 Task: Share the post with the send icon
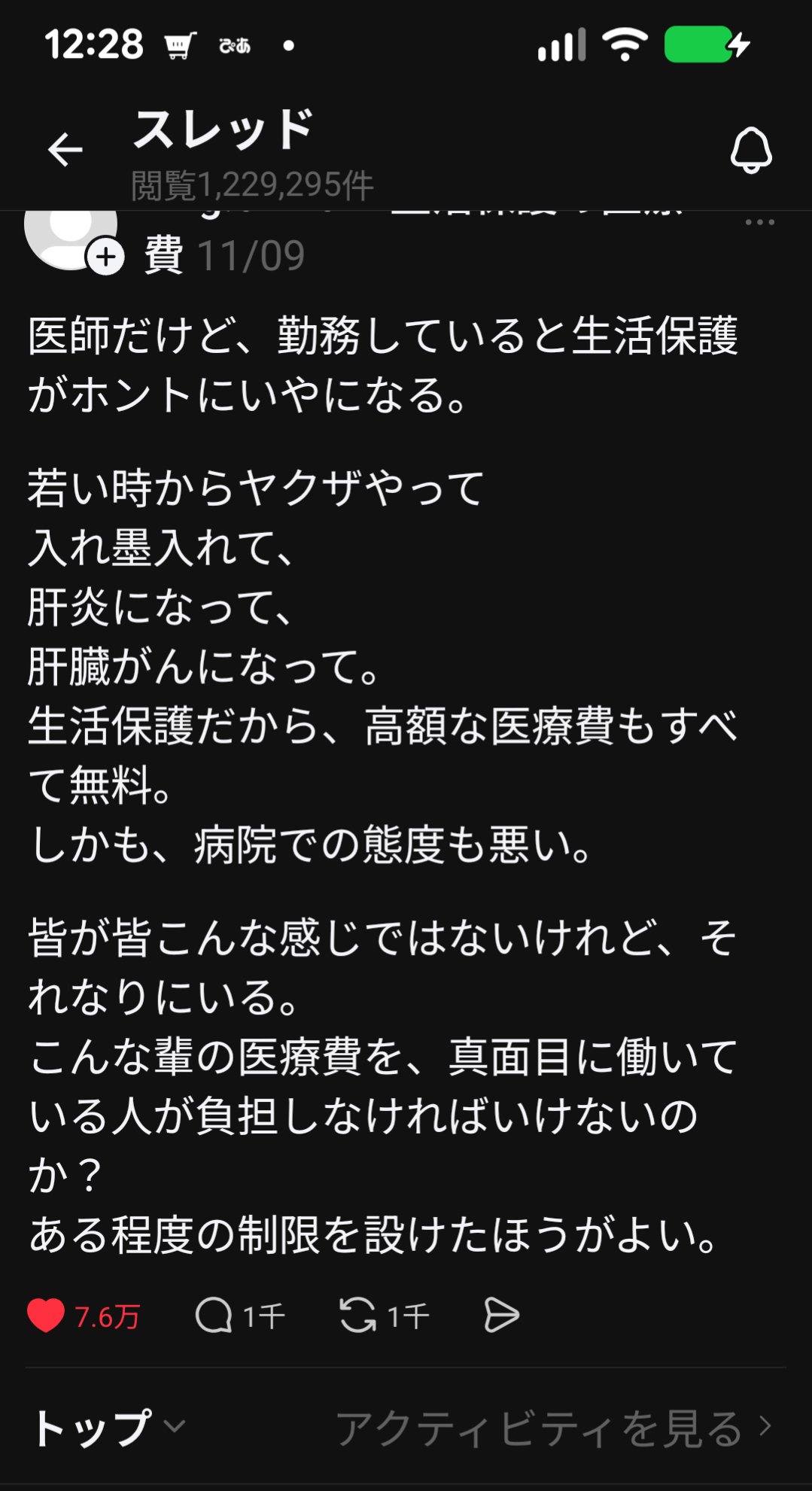point(501,1316)
